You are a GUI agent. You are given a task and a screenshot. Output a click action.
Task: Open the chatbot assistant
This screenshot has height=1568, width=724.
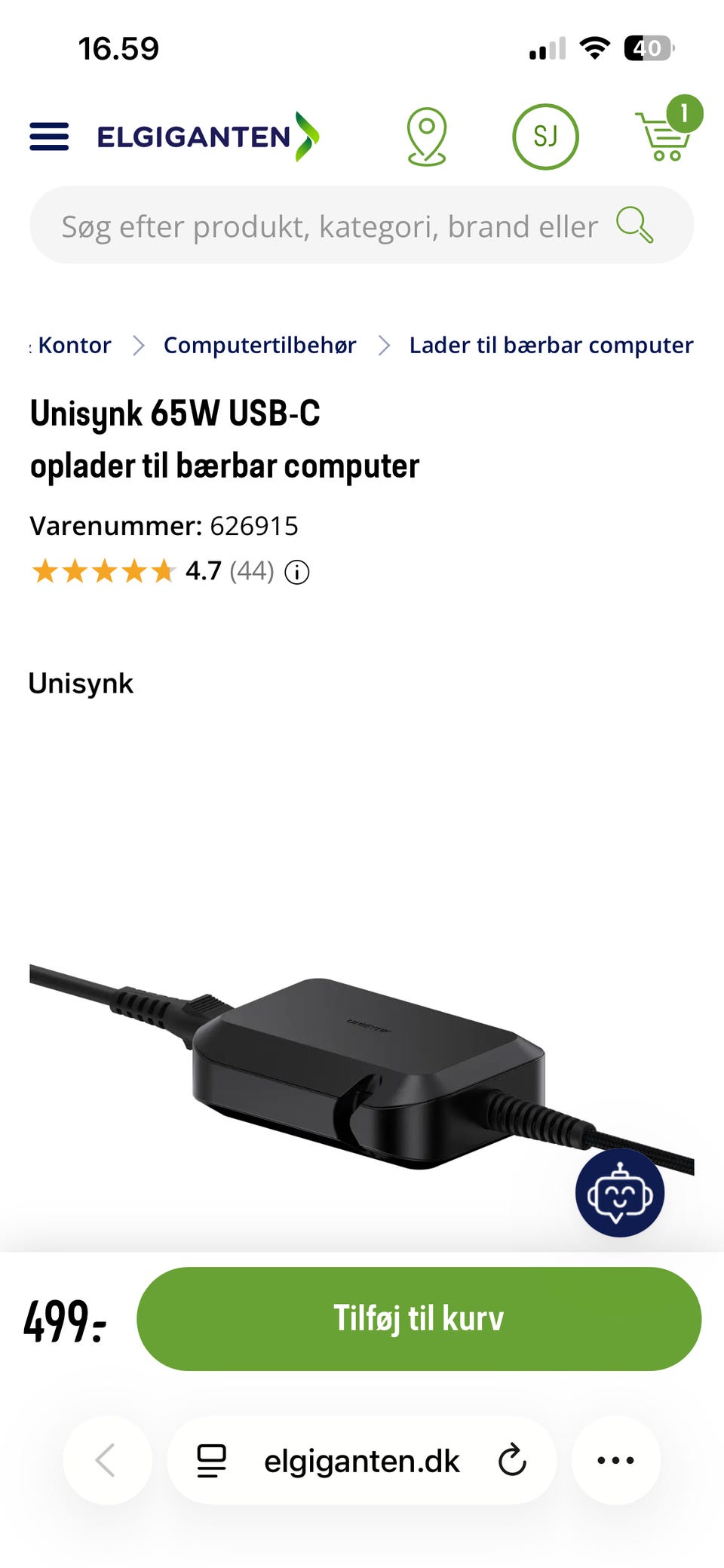point(619,1193)
